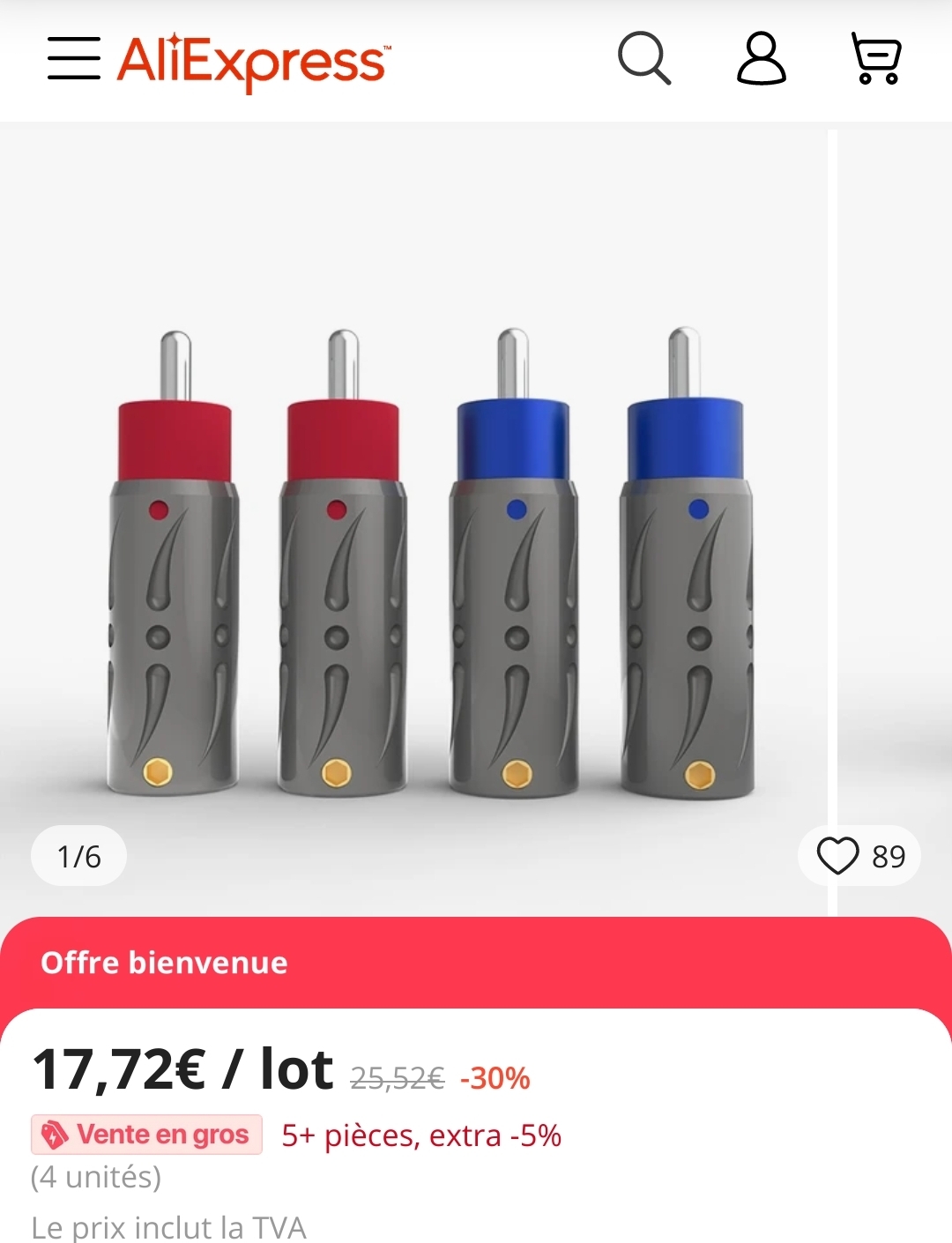952x1243 pixels.
Task: View the shopping cart
Action: pos(876,59)
